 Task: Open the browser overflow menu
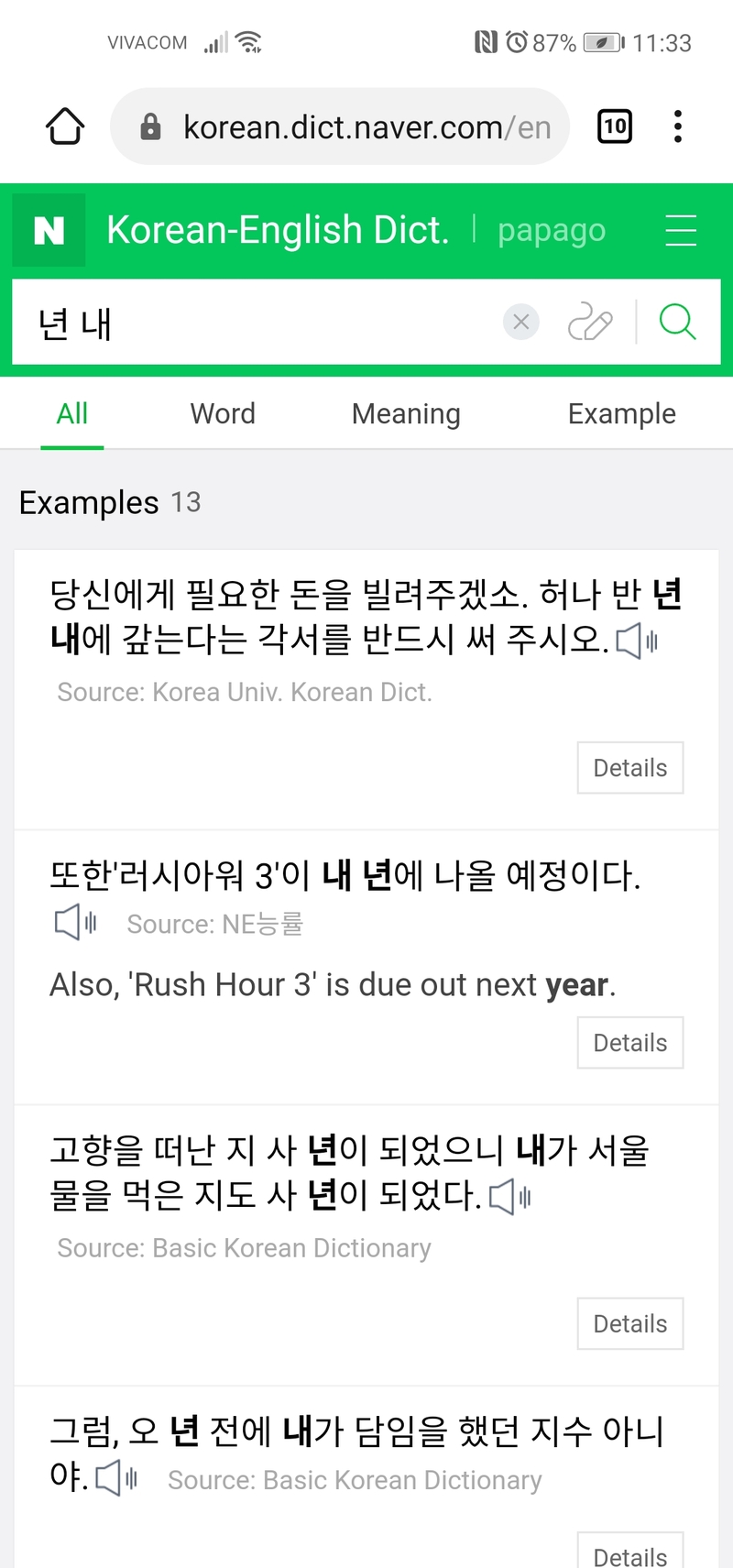(678, 126)
